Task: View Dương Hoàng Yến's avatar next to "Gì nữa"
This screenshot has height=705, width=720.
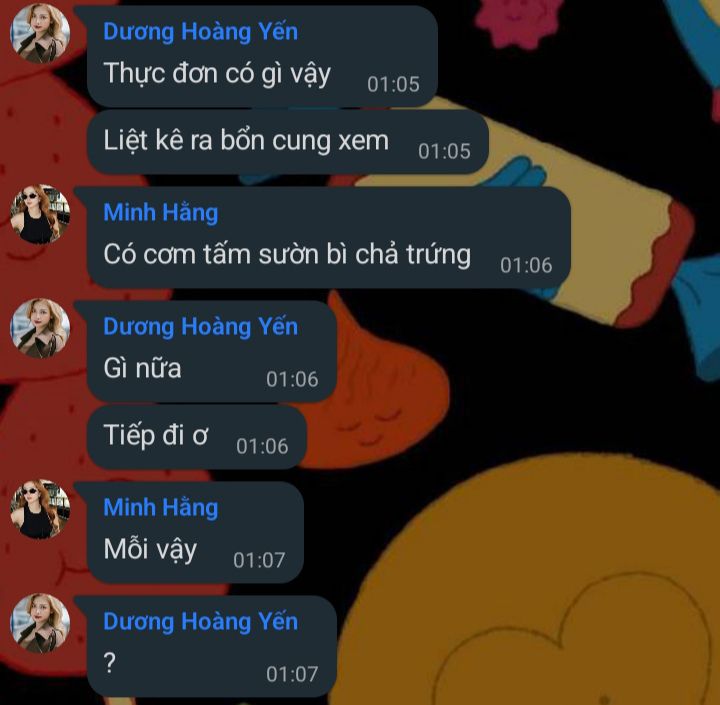Action: [40, 328]
